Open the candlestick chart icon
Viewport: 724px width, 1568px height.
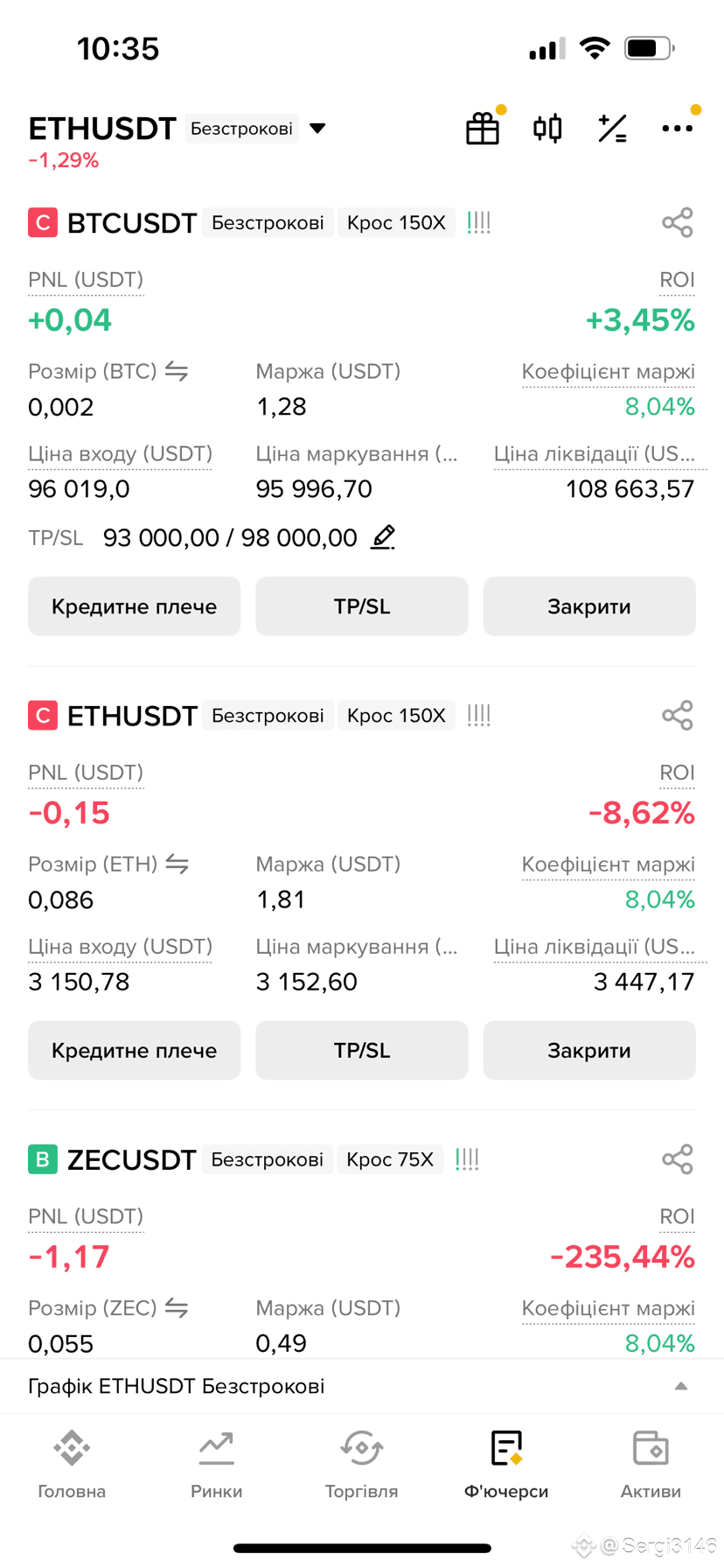pos(547,129)
